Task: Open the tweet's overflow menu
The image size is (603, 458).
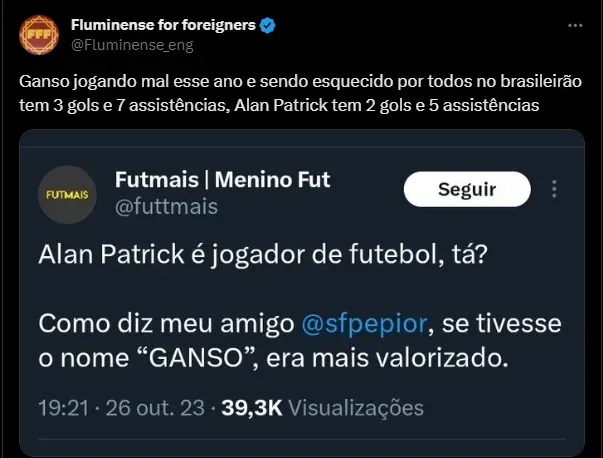Action: tap(574, 24)
